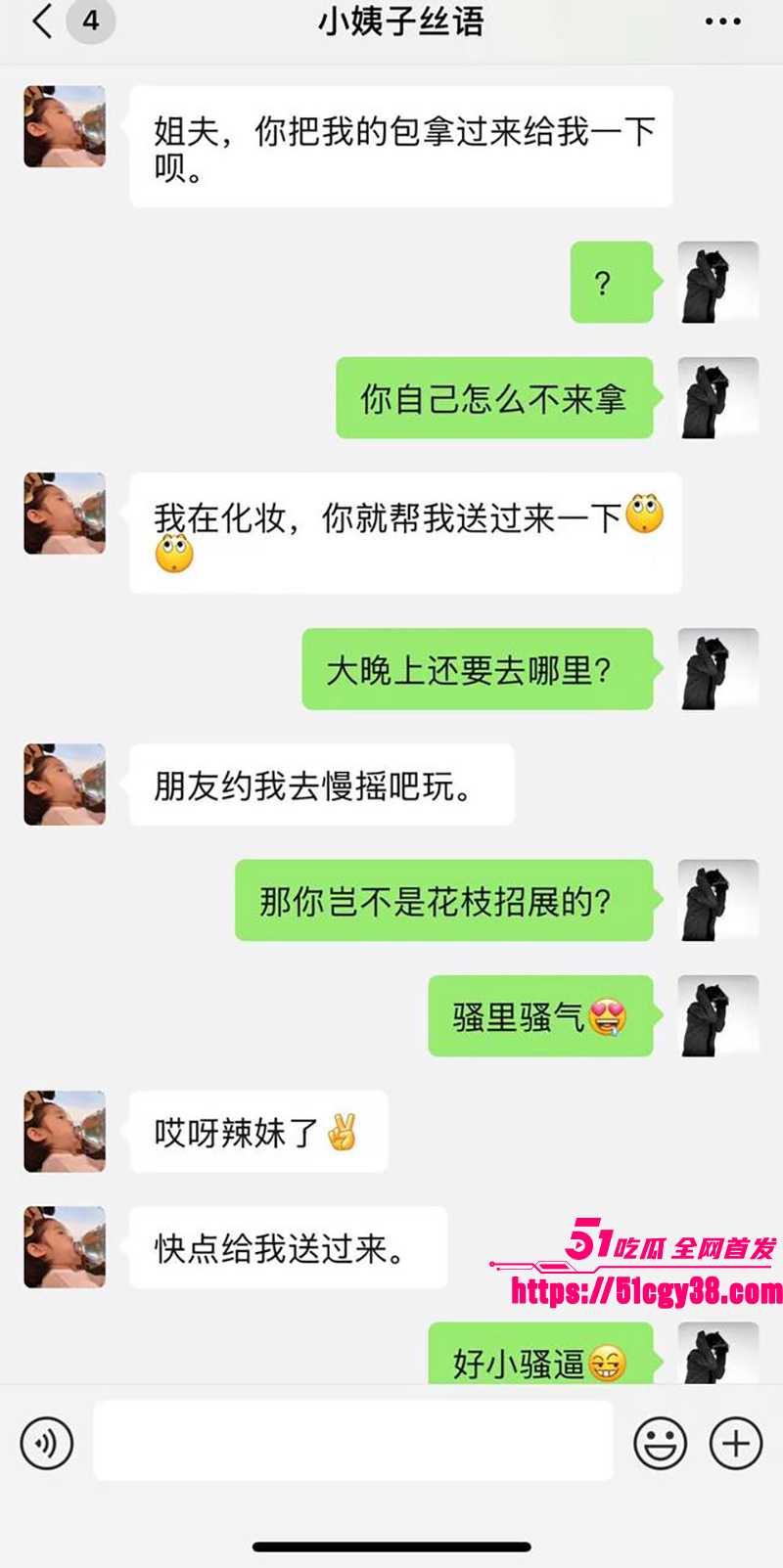
Task: Open the emoji sticker panel
Action: pyautogui.click(x=660, y=1443)
